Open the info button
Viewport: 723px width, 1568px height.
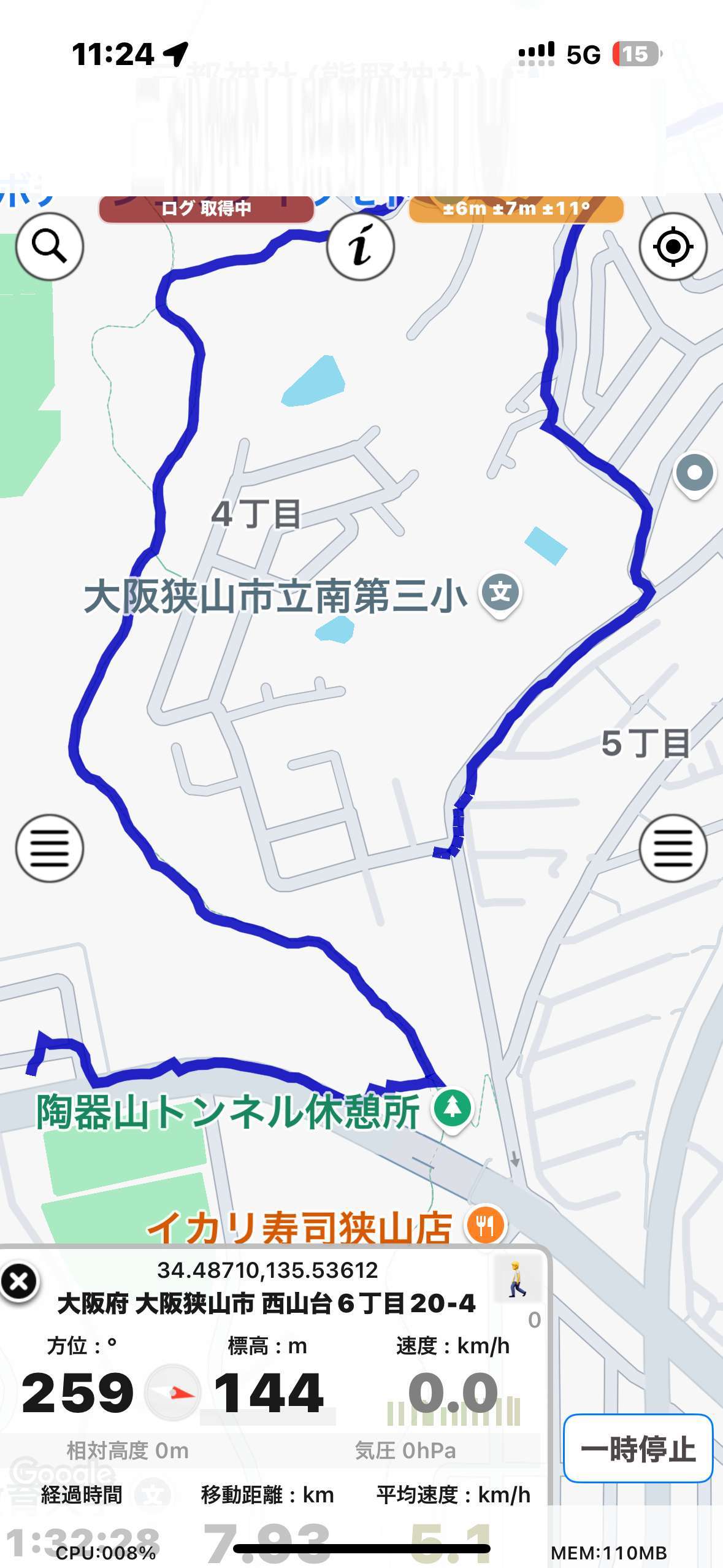tap(361, 247)
